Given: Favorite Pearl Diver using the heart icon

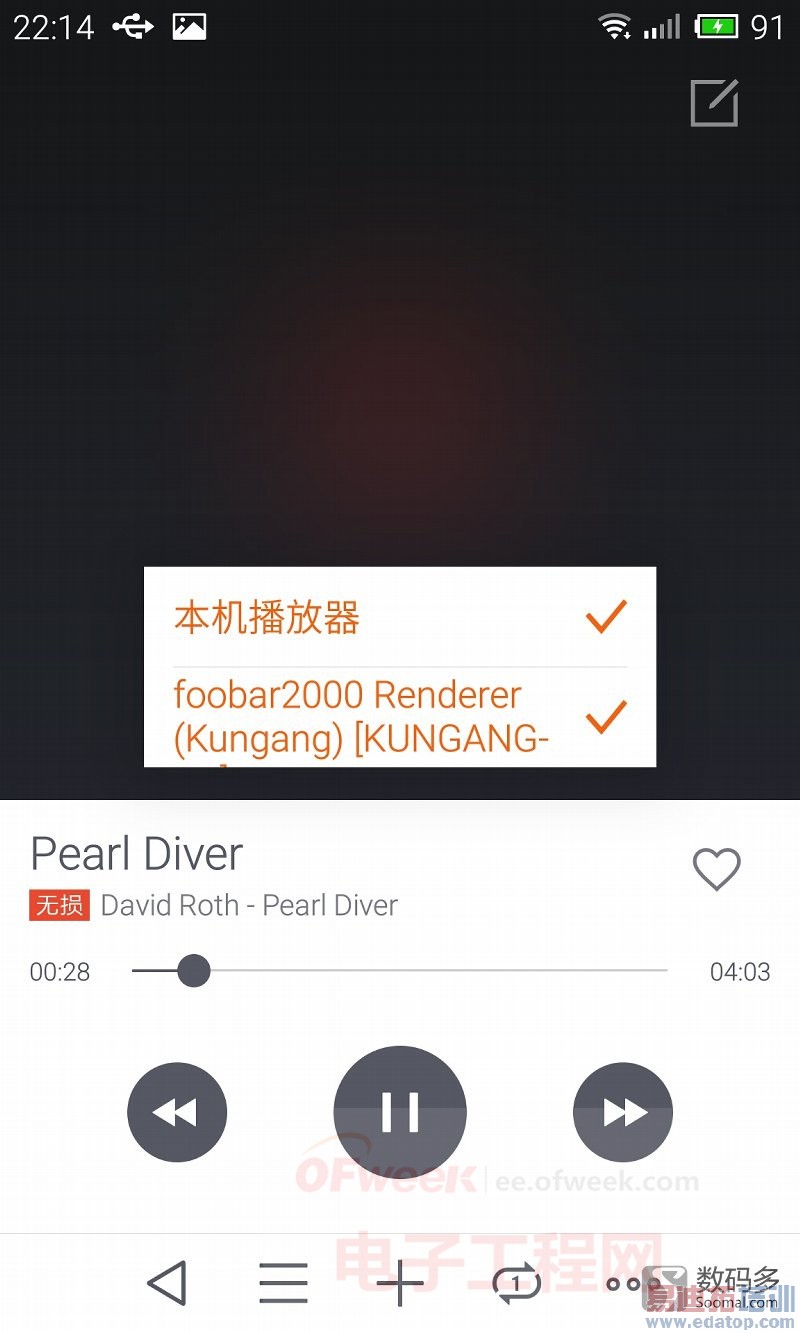Looking at the screenshot, I should point(717,871).
